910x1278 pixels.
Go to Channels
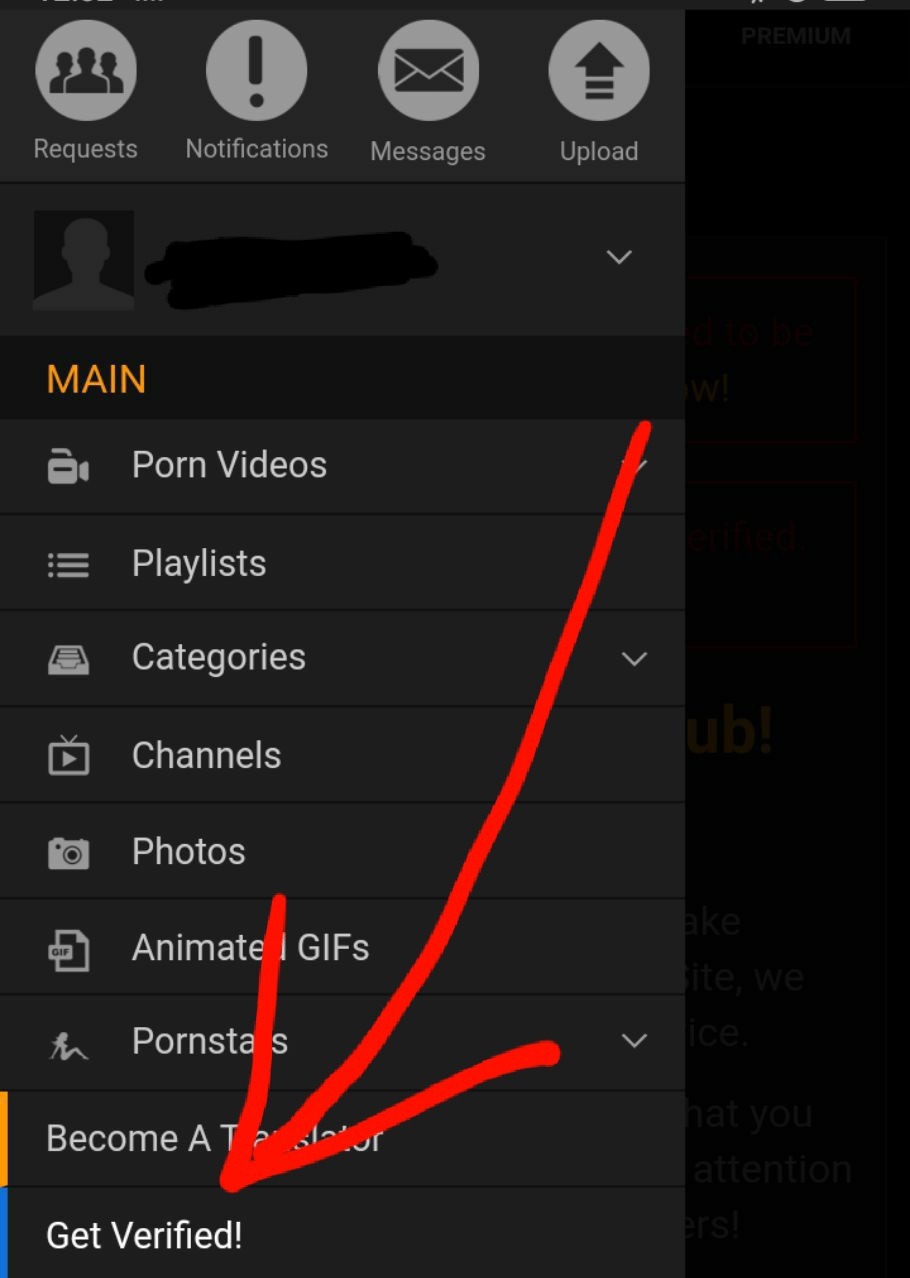pyautogui.click(x=206, y=755)
